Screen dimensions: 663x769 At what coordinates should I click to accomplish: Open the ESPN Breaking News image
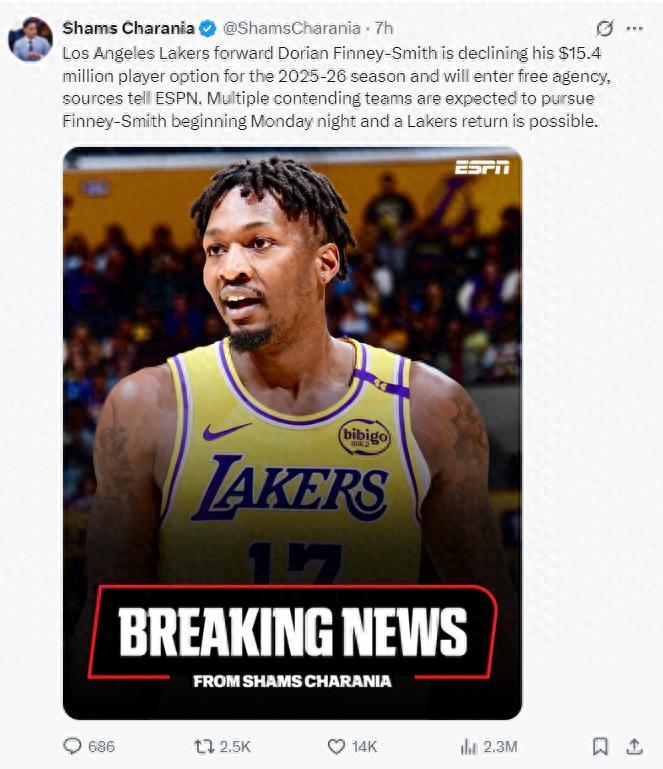coord(292,433)
